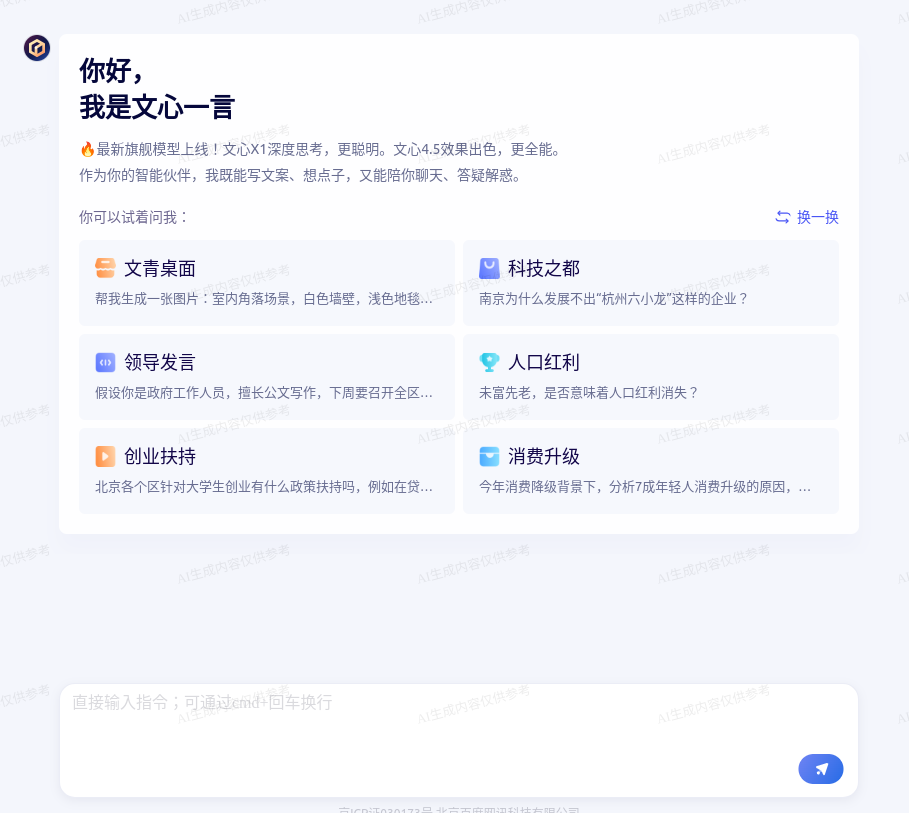Open the 文青桌面 suggestion card
Image resolution: width=909 pixels, height=813 pixels.
(x=266, y=282)
